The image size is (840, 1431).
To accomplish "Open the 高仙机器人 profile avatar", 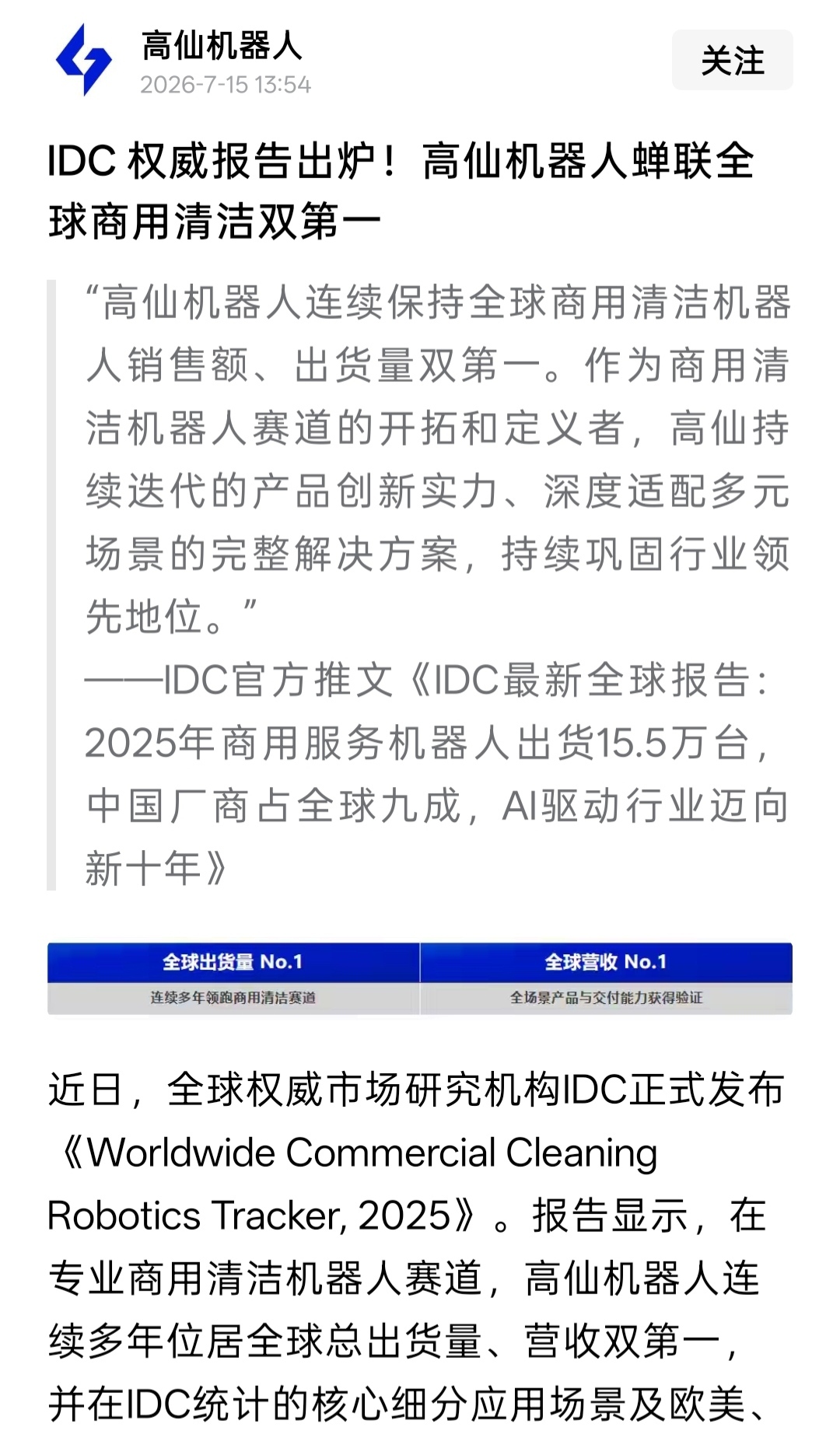I will coord(84,60).
